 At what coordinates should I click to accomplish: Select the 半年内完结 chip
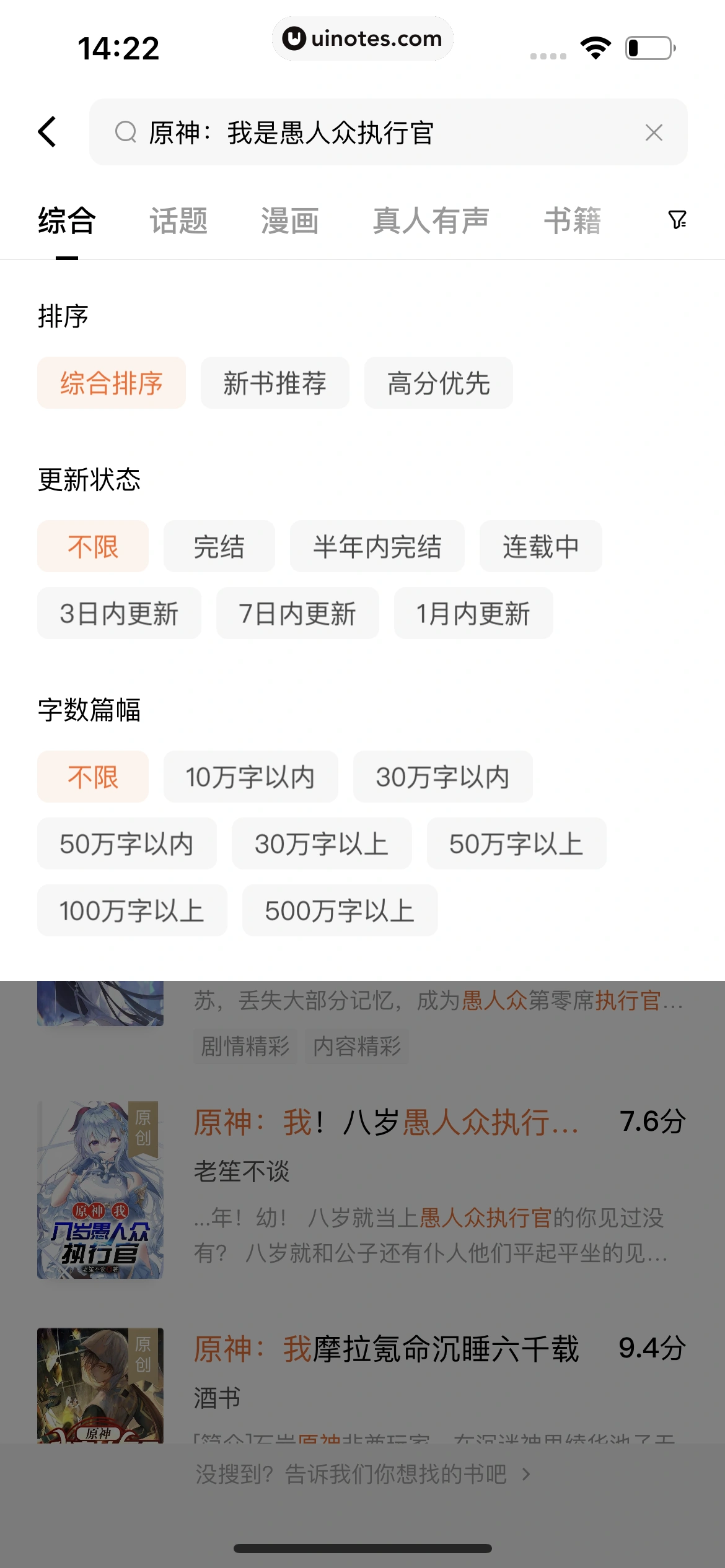[377, 546]
